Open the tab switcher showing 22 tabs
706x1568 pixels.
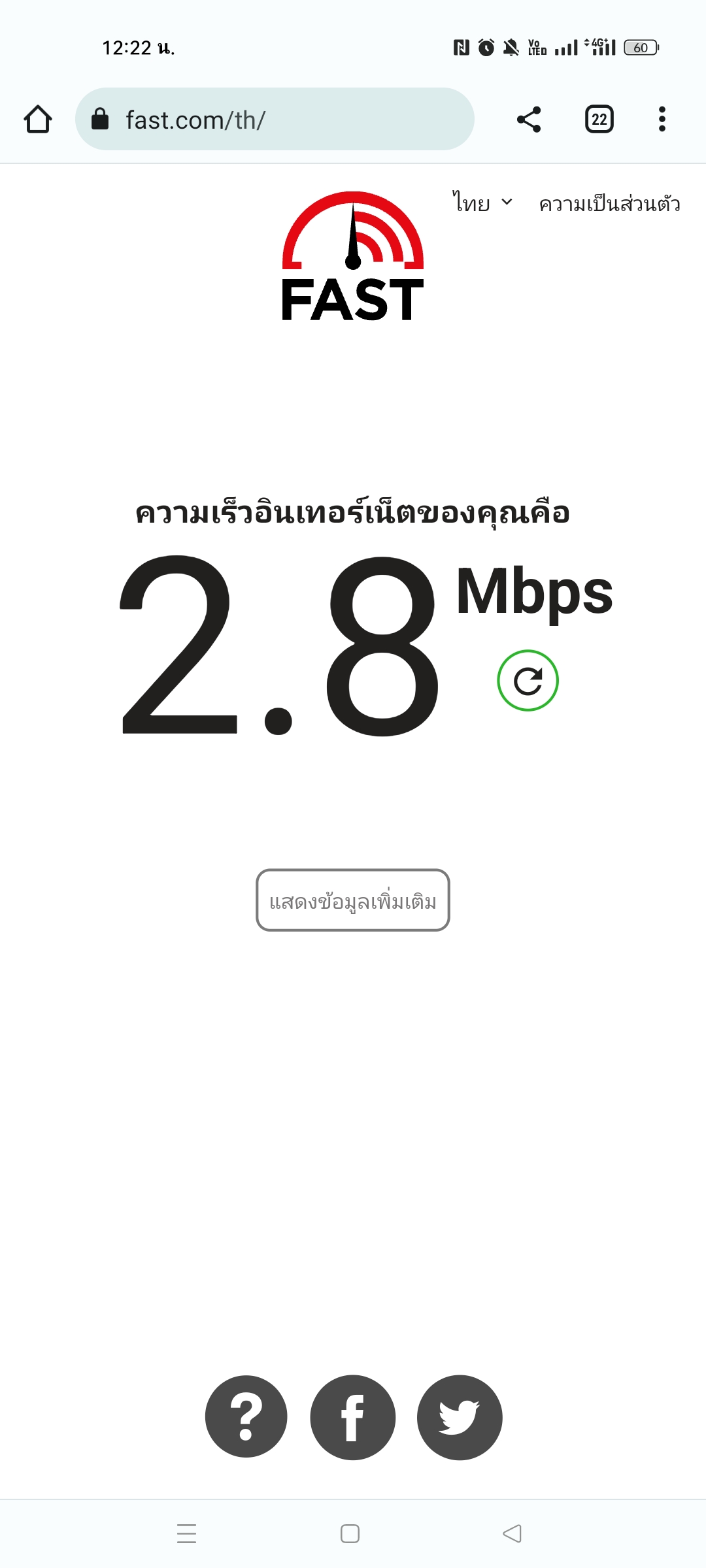[x=599, y=120]
